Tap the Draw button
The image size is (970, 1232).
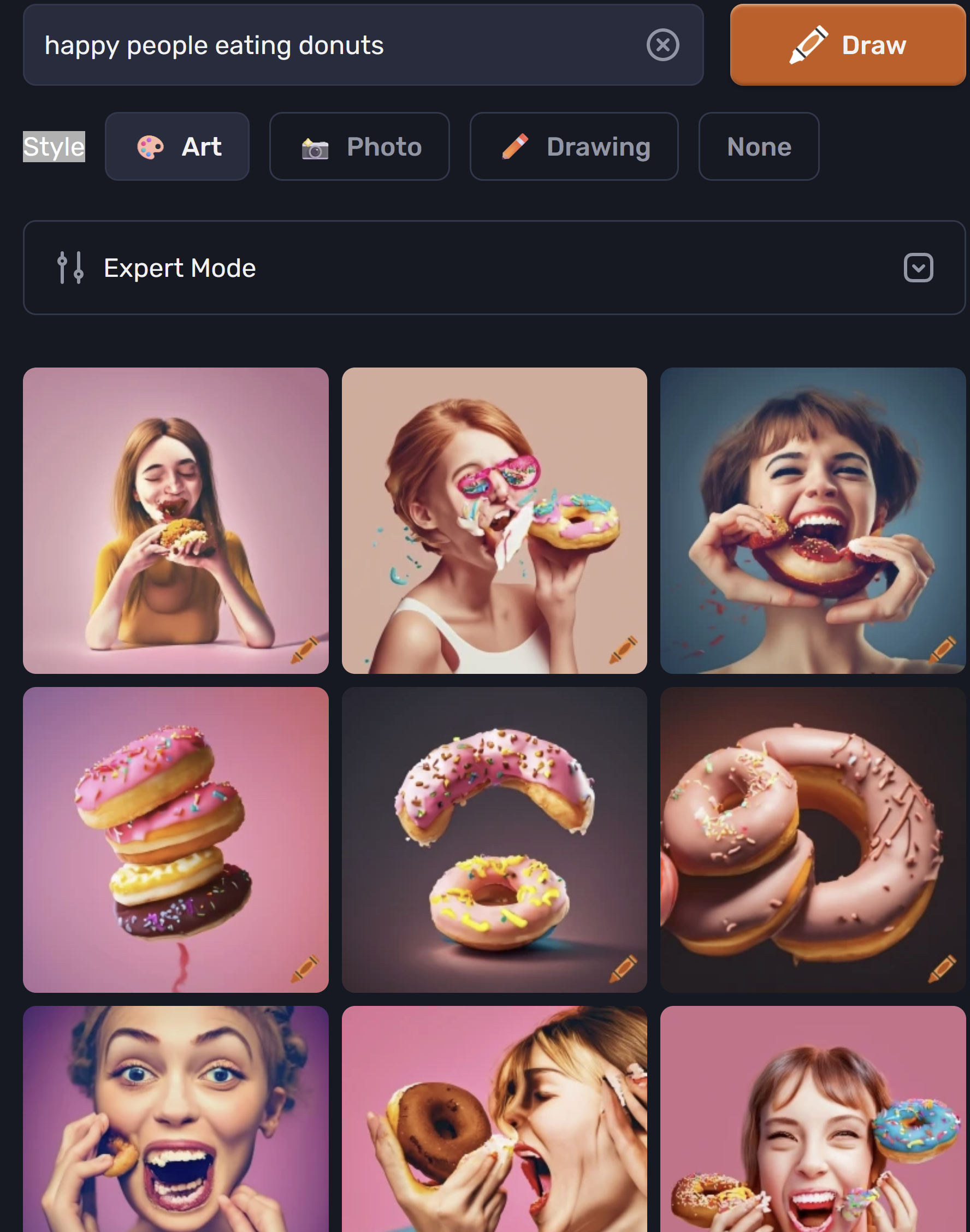(x=847, y=45)
